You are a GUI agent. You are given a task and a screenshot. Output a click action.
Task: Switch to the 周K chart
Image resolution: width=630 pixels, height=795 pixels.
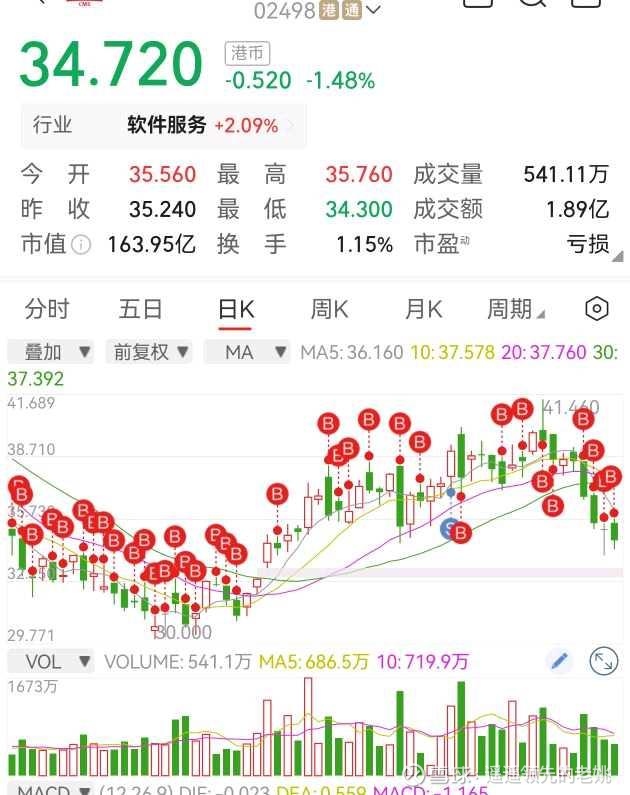pyautogui.click(x=329, y=309)
